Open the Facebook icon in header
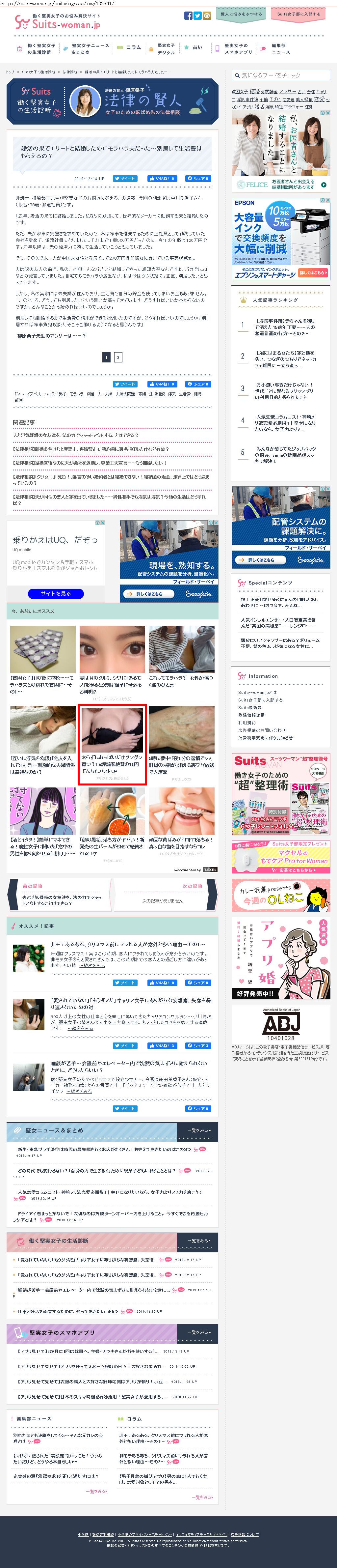The width and height of the screenshot is (337, 1568). coord(189,16)
